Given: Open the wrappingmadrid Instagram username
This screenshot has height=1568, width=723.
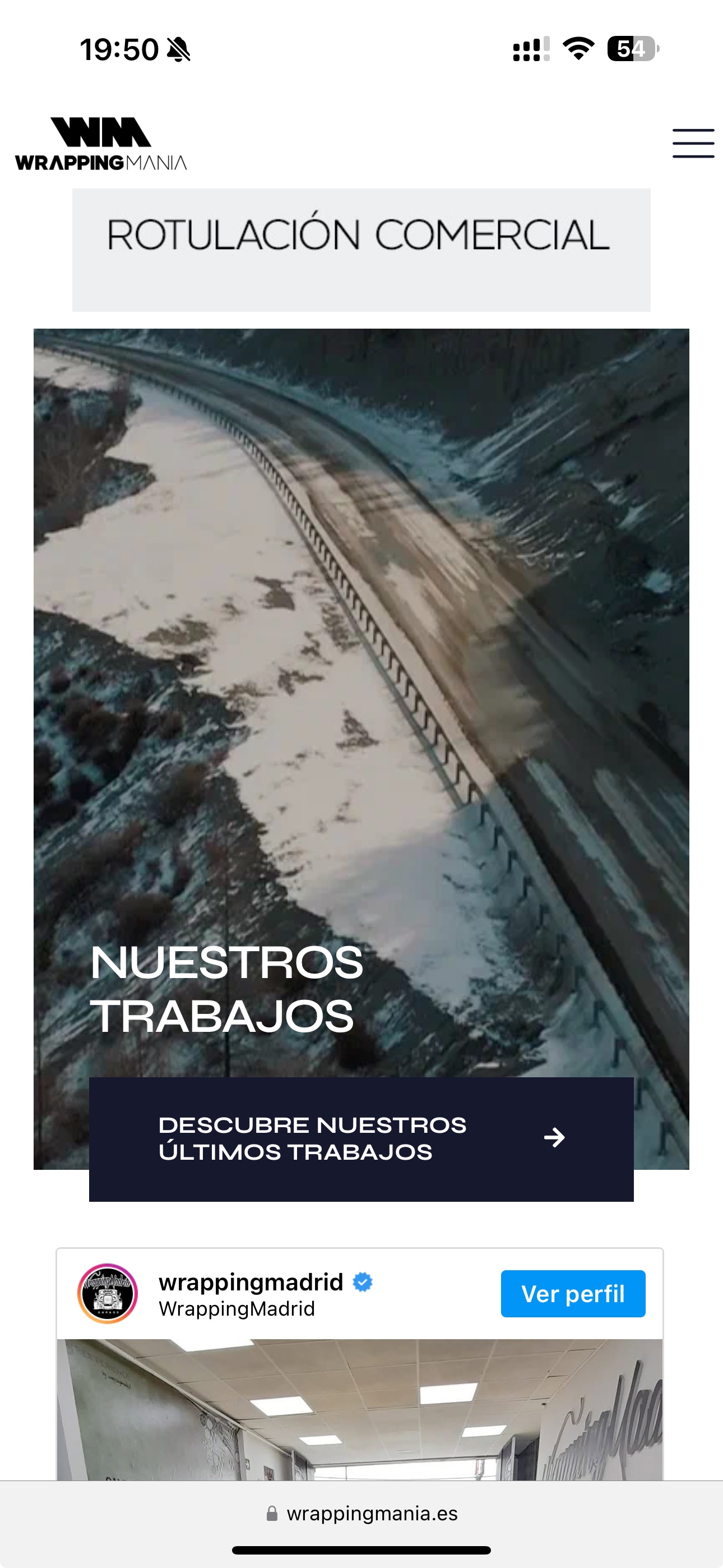Looking at the screenshot, I should point(251,1282).
